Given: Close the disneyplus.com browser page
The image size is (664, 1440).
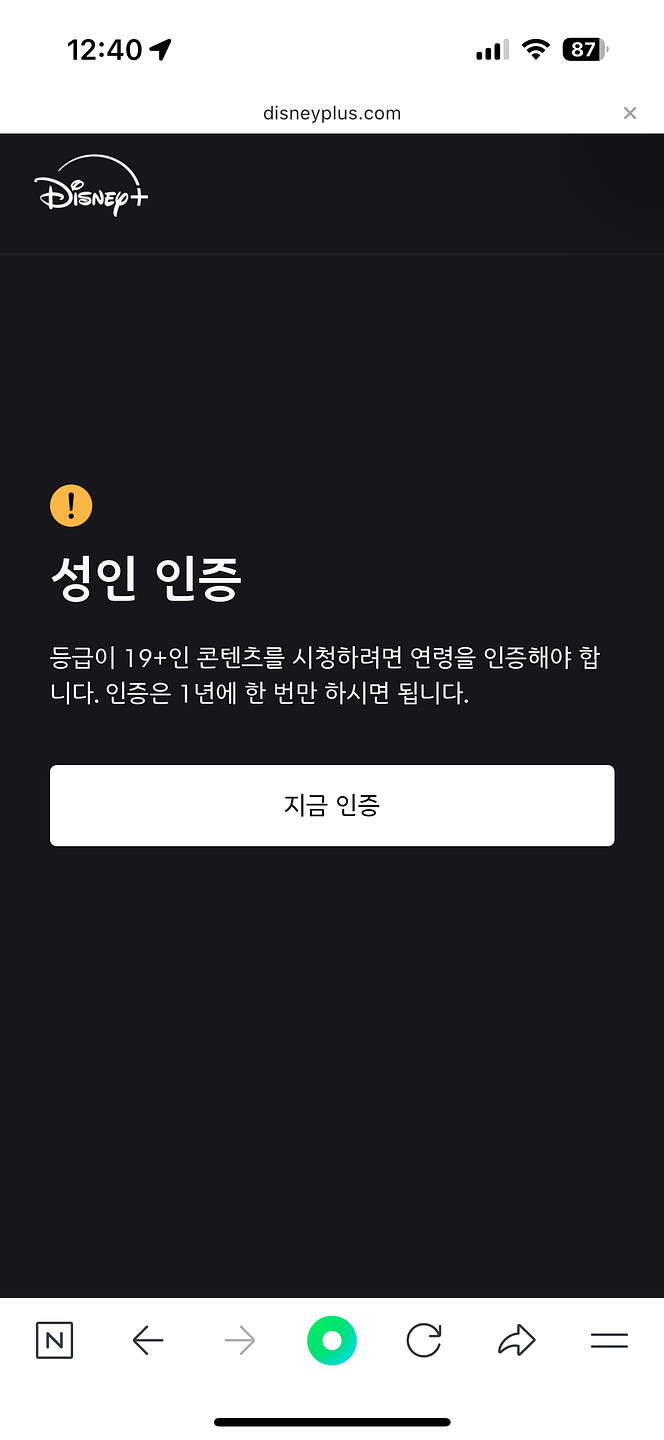Looking at the screenshot, I should tap(630, 113).
